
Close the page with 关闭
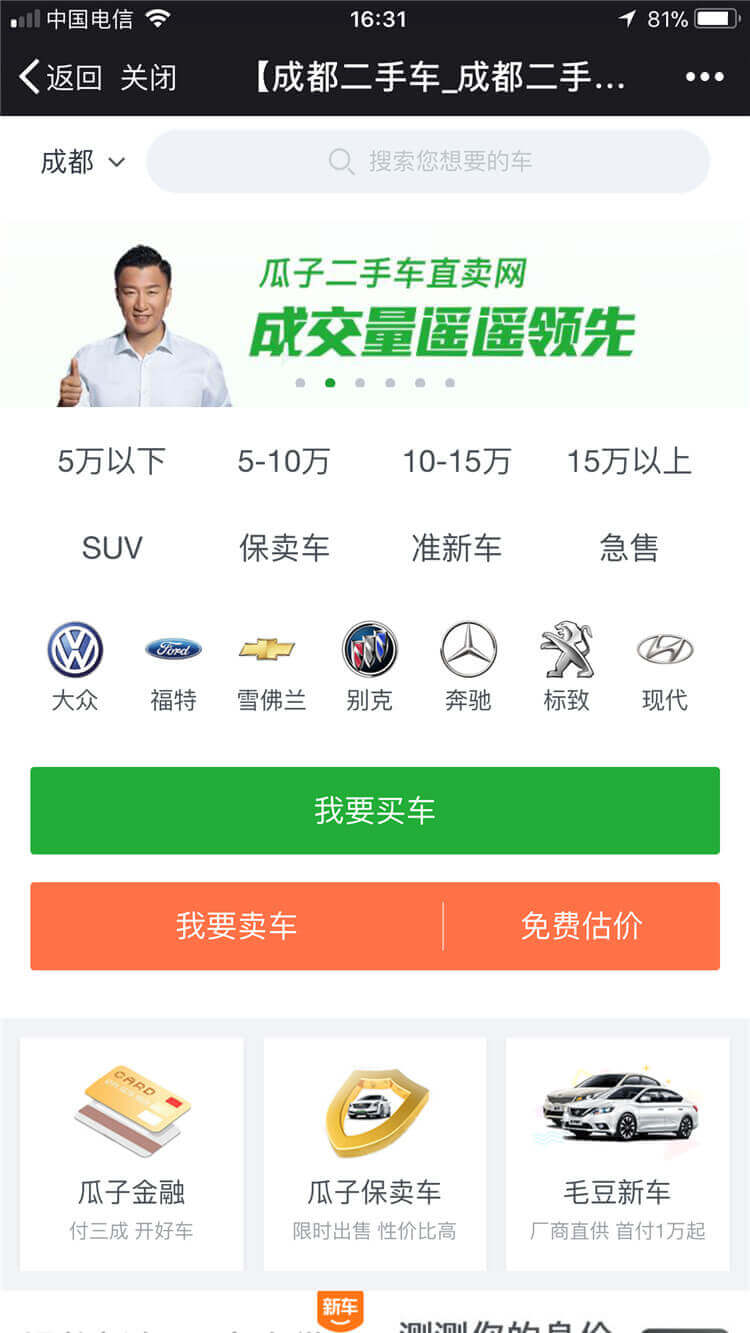click(148, 77)
